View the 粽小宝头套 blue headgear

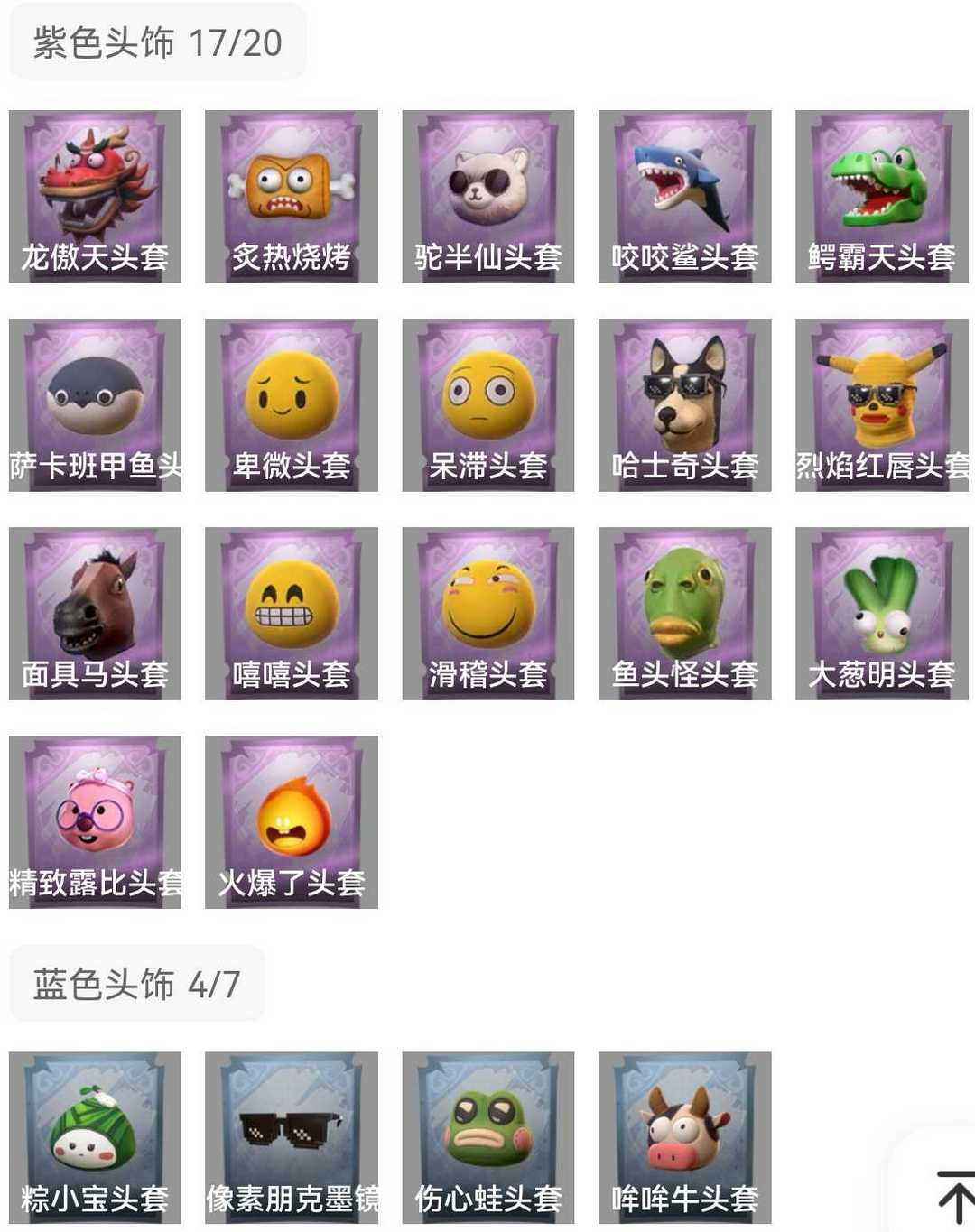click(x=95, y=1137)
